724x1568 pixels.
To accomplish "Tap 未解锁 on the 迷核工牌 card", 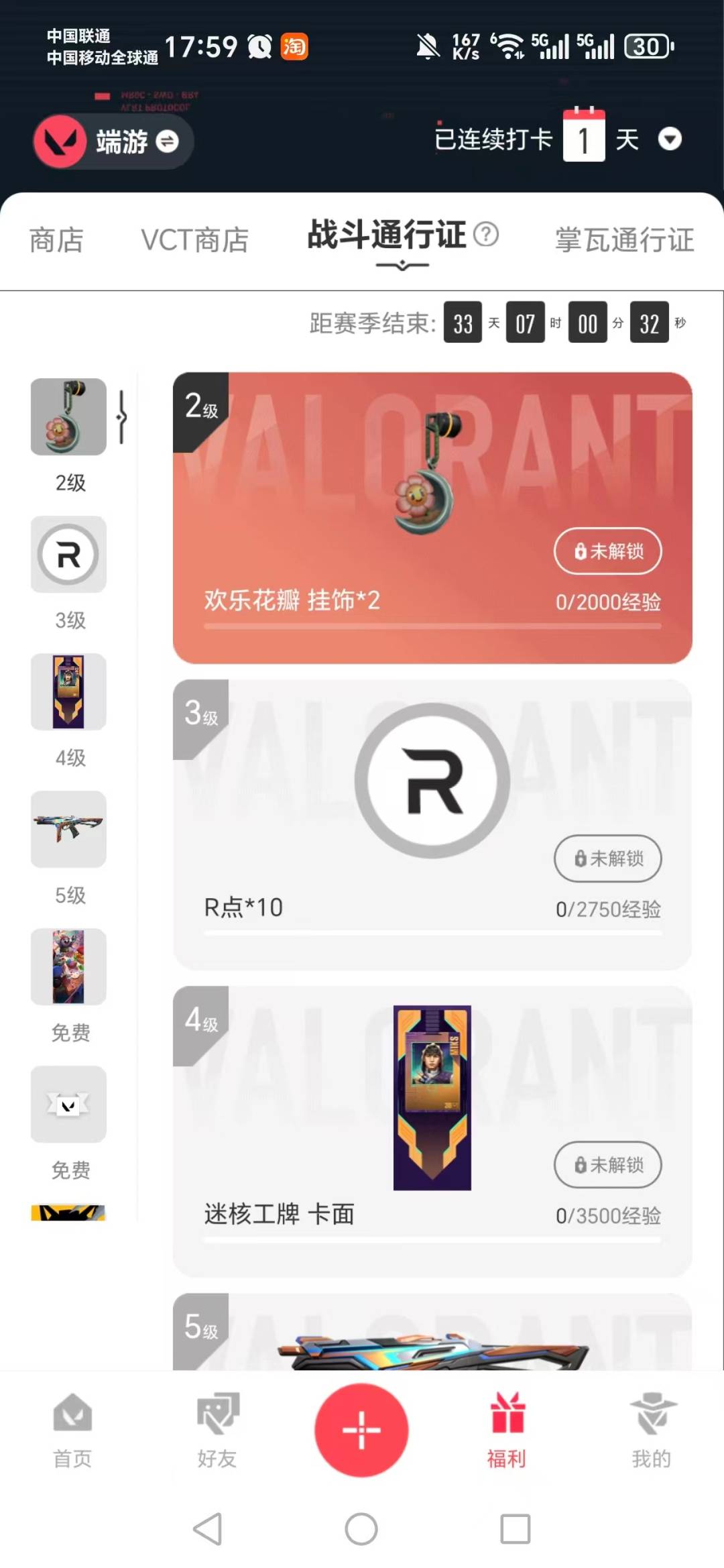I will 607,1166.
